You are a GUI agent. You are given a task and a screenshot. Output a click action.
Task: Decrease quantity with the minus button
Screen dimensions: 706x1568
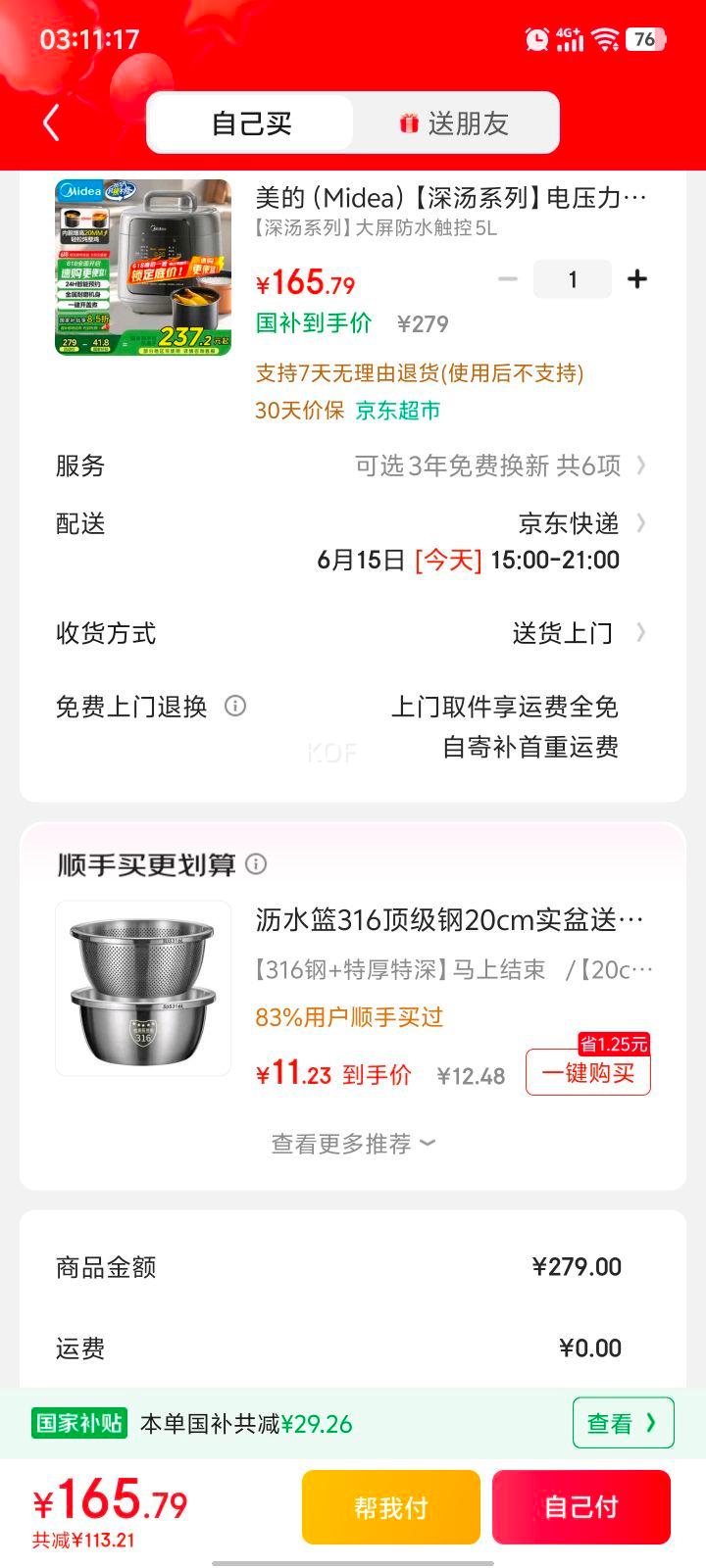pos(507,279)
